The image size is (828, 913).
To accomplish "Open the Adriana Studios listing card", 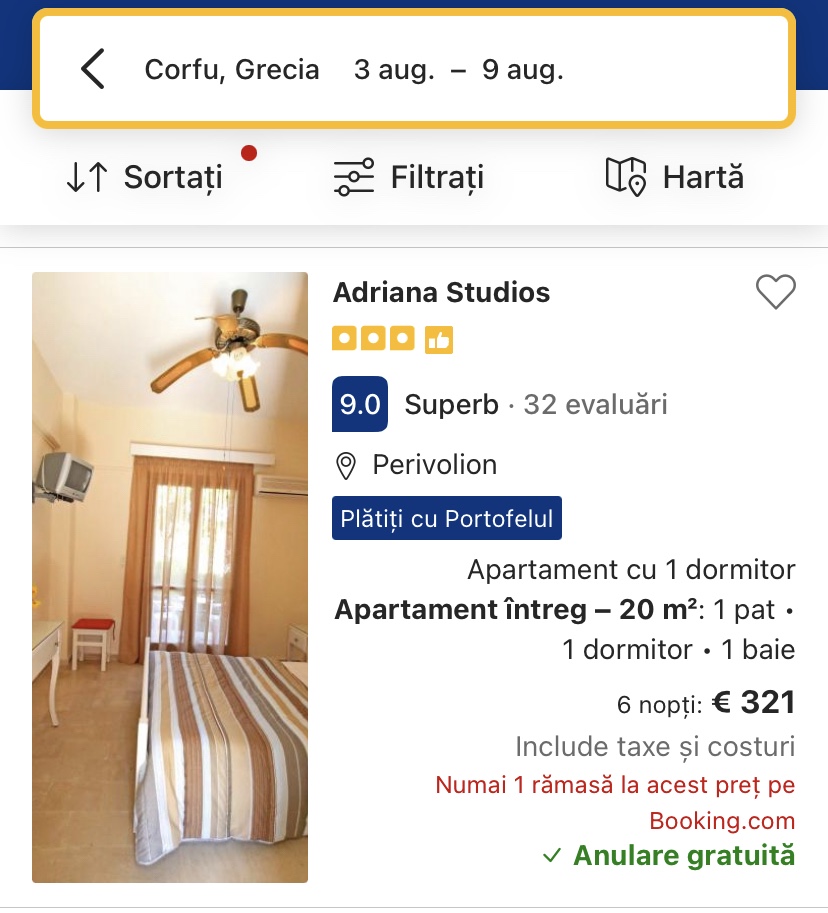I will (441, 293).
